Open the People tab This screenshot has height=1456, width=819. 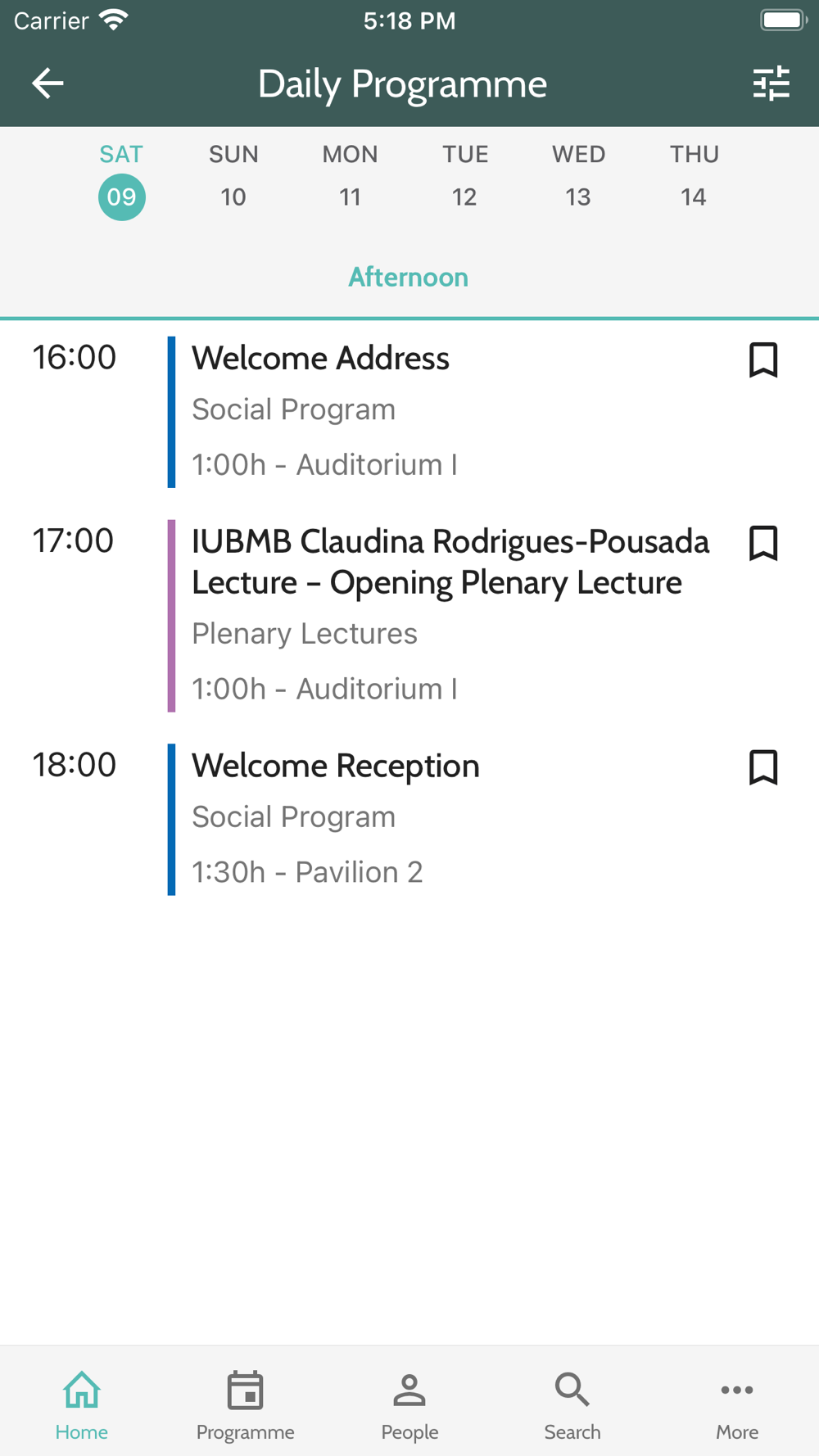pos(409,1405)
